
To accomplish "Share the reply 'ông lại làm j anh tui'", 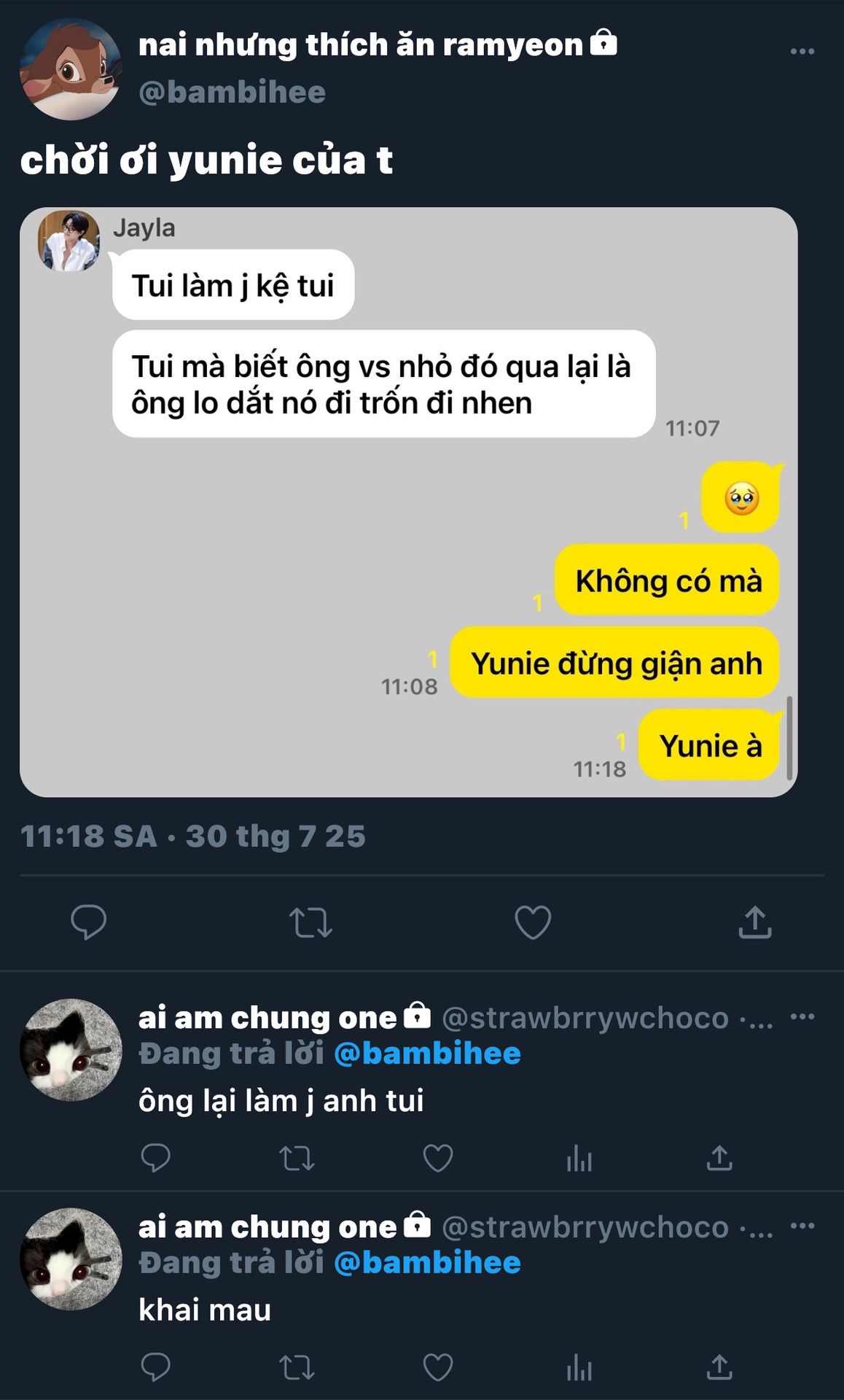I will [719, 1158].
